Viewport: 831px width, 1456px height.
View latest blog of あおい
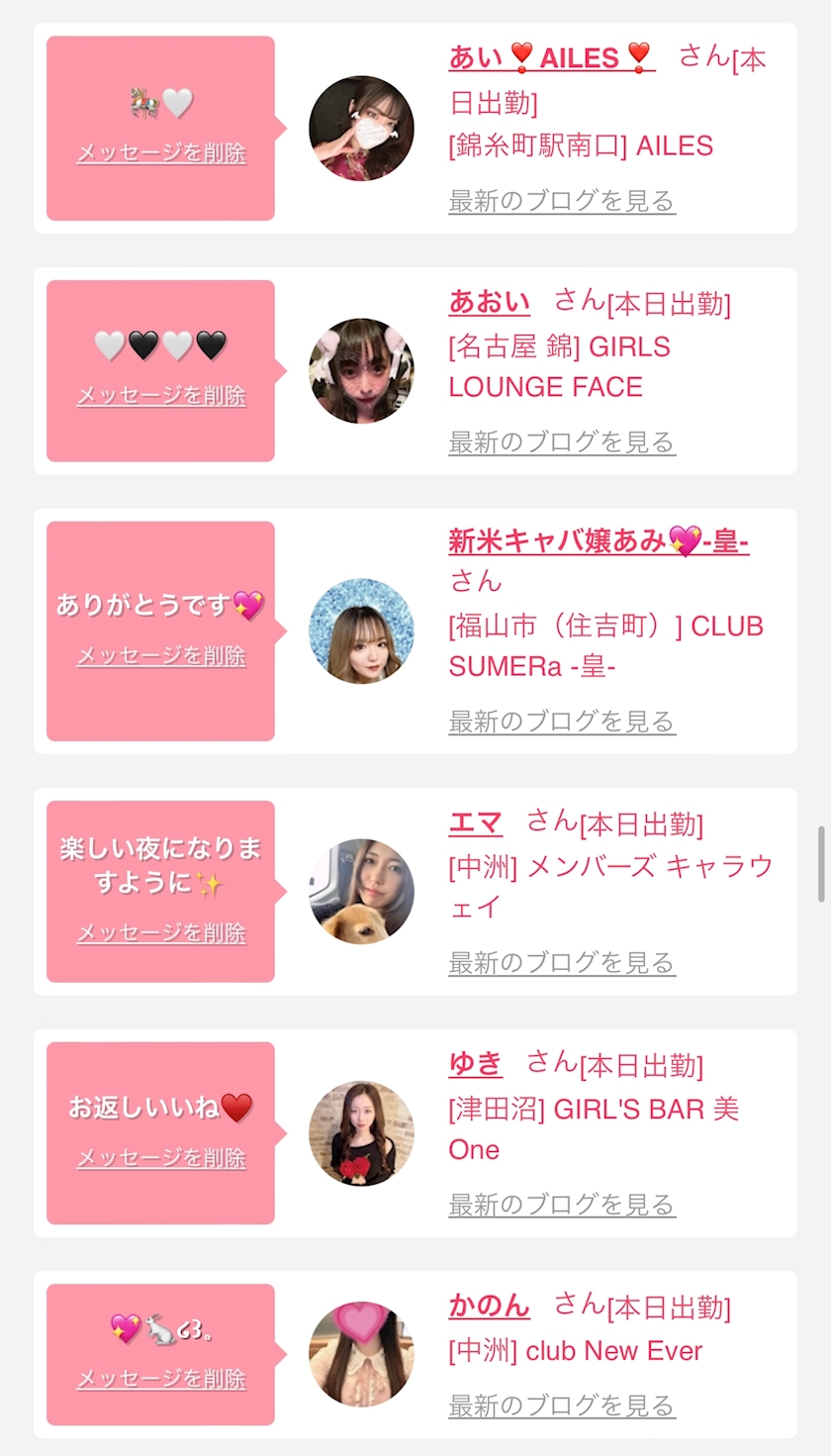pos(562,442)
